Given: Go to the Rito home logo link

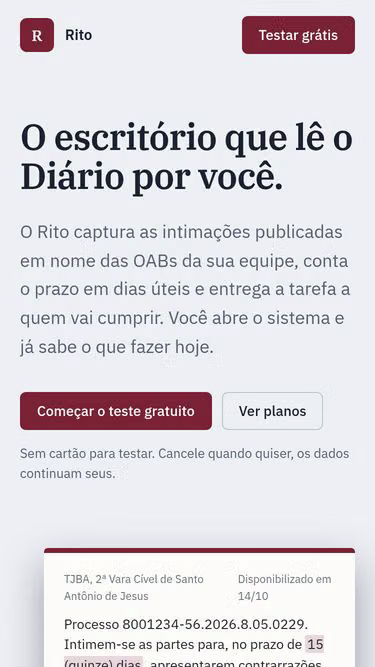Looking at the screenshot, I should tap(56, 35).
